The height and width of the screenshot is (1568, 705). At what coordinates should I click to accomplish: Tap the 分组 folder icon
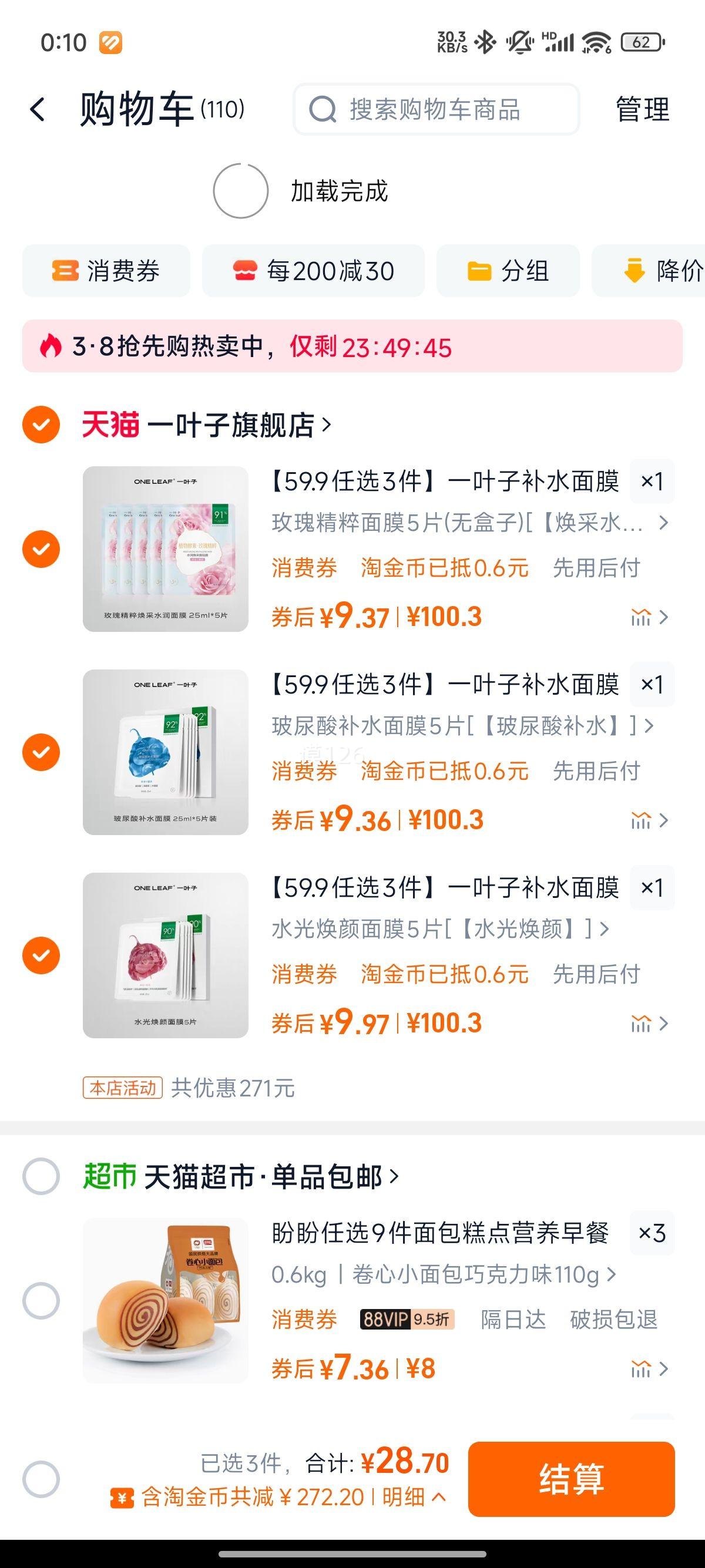(x=481, y=270)
